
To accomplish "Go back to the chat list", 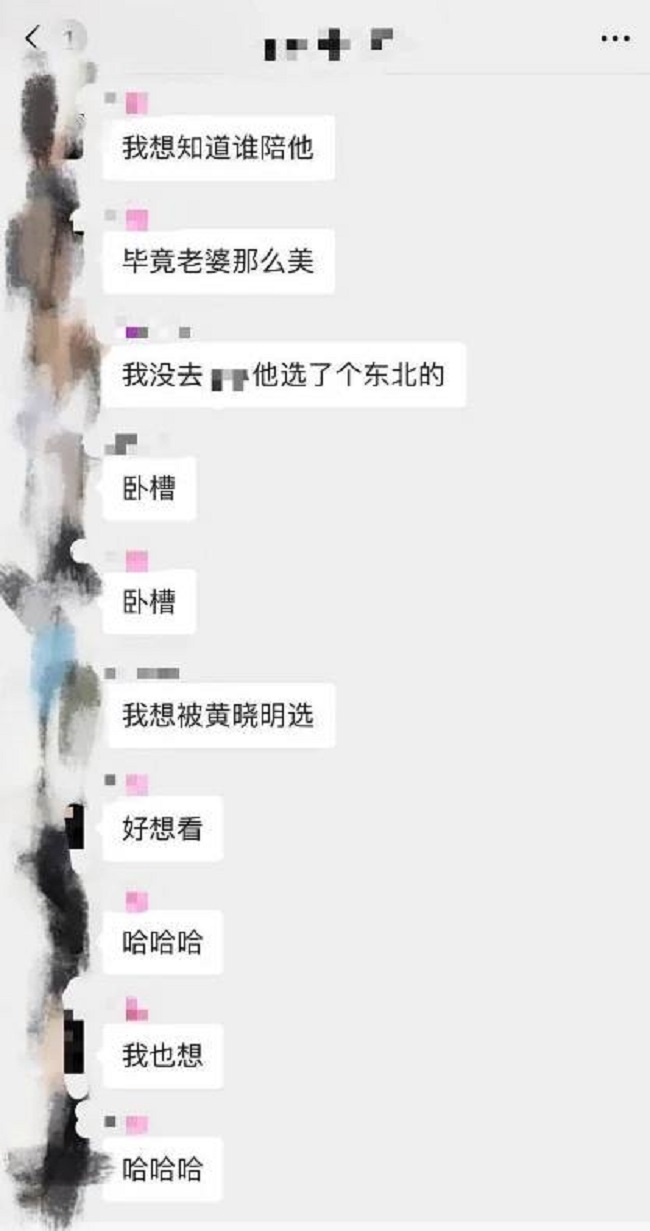I will pos(33,39).
